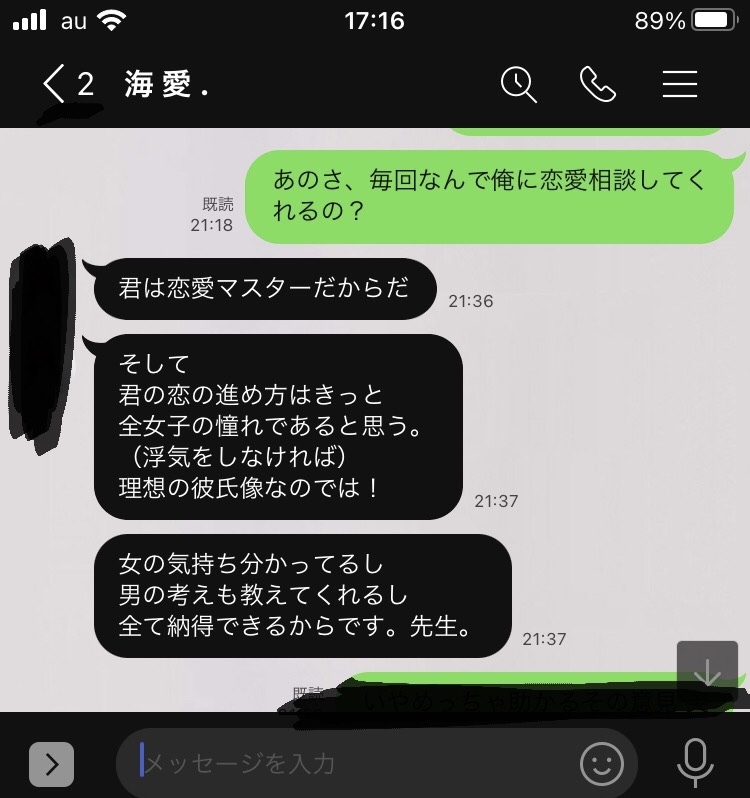Open the emoji and sticker picker
This screenshot has width=750, height=798.
601,763
